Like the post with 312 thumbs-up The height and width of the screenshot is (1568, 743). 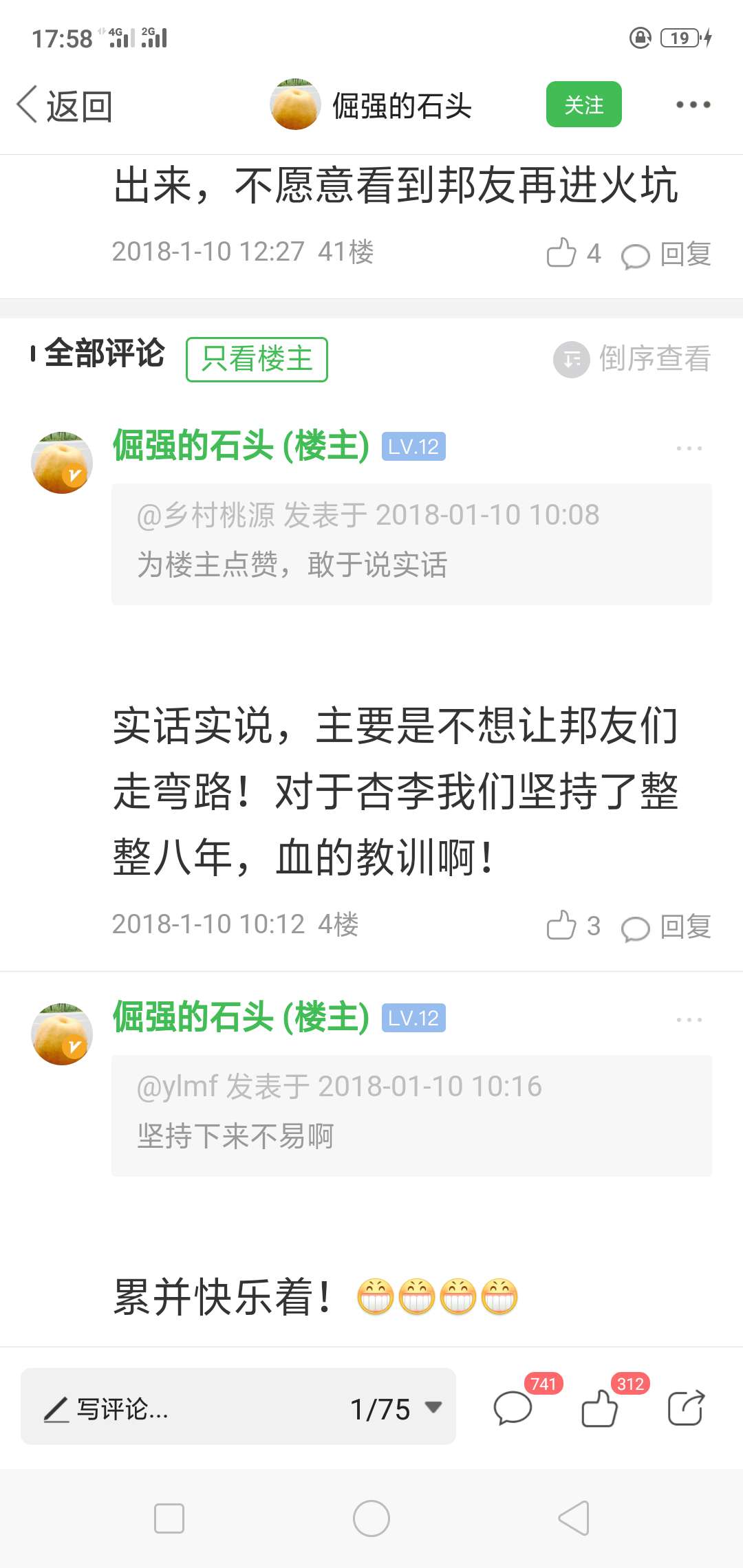pyautogui.click(x=600, y=1407)
